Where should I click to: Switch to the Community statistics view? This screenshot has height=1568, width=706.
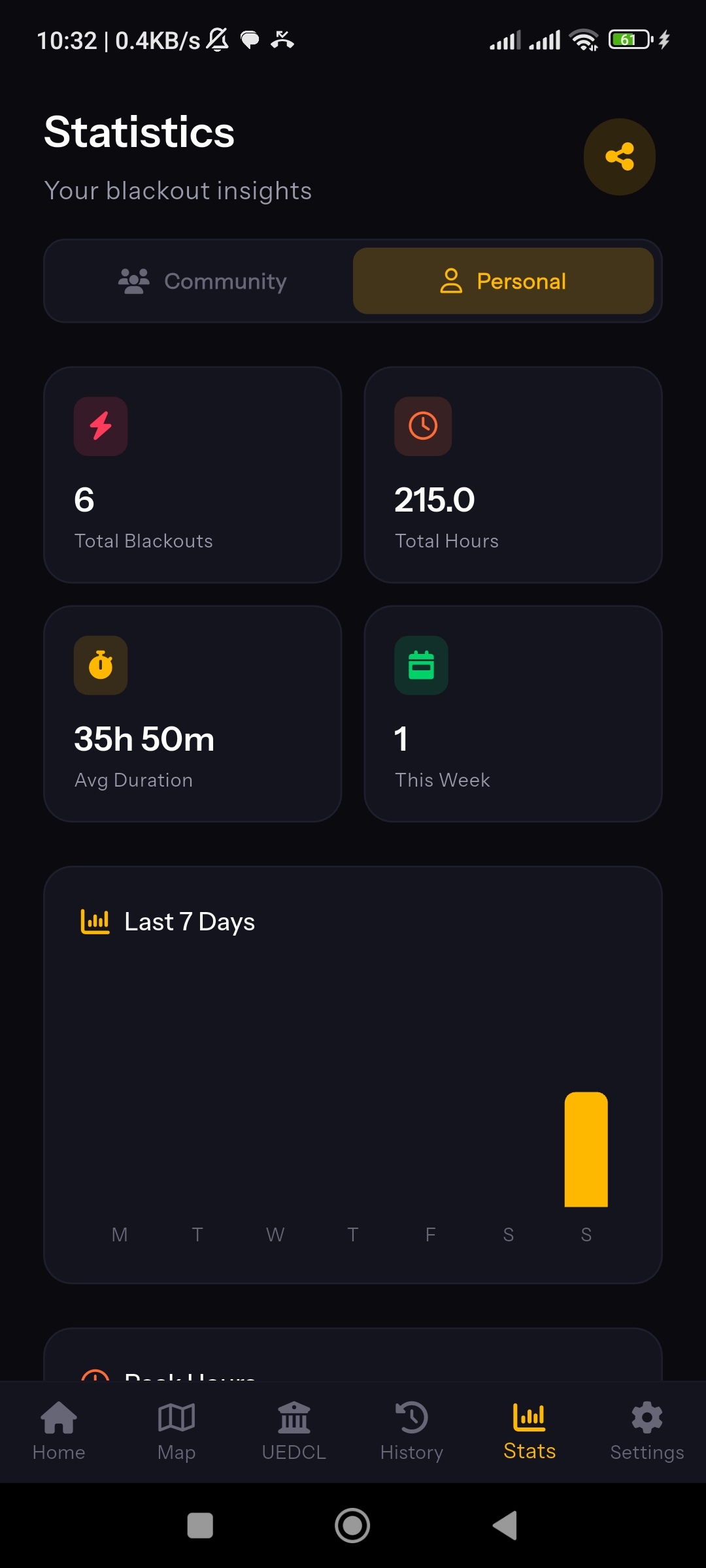tap(203, 281)
